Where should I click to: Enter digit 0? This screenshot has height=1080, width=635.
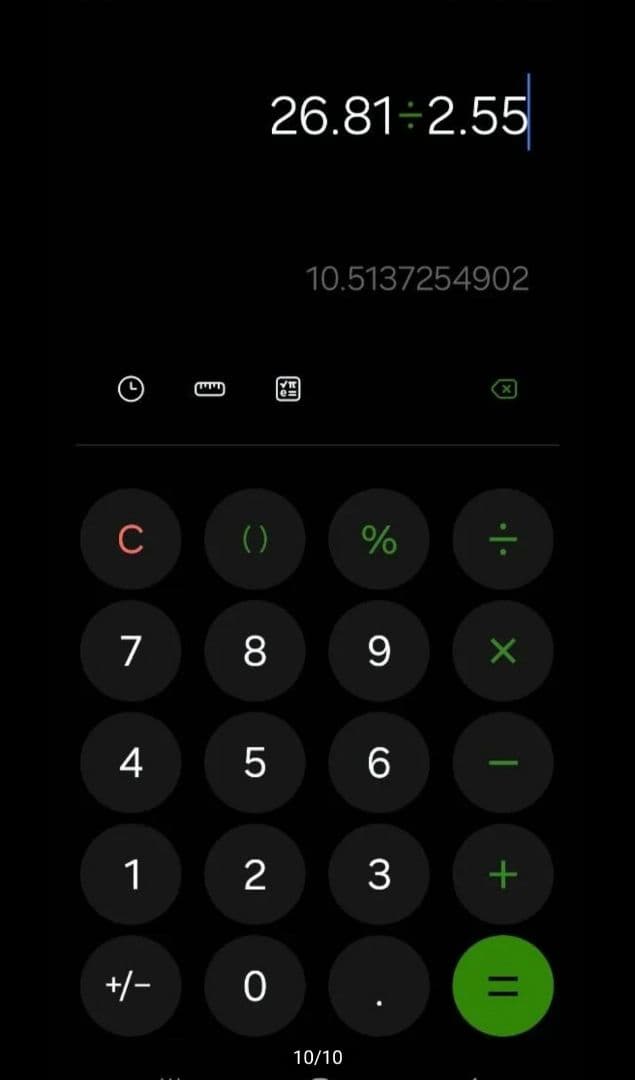pos(255,987)
